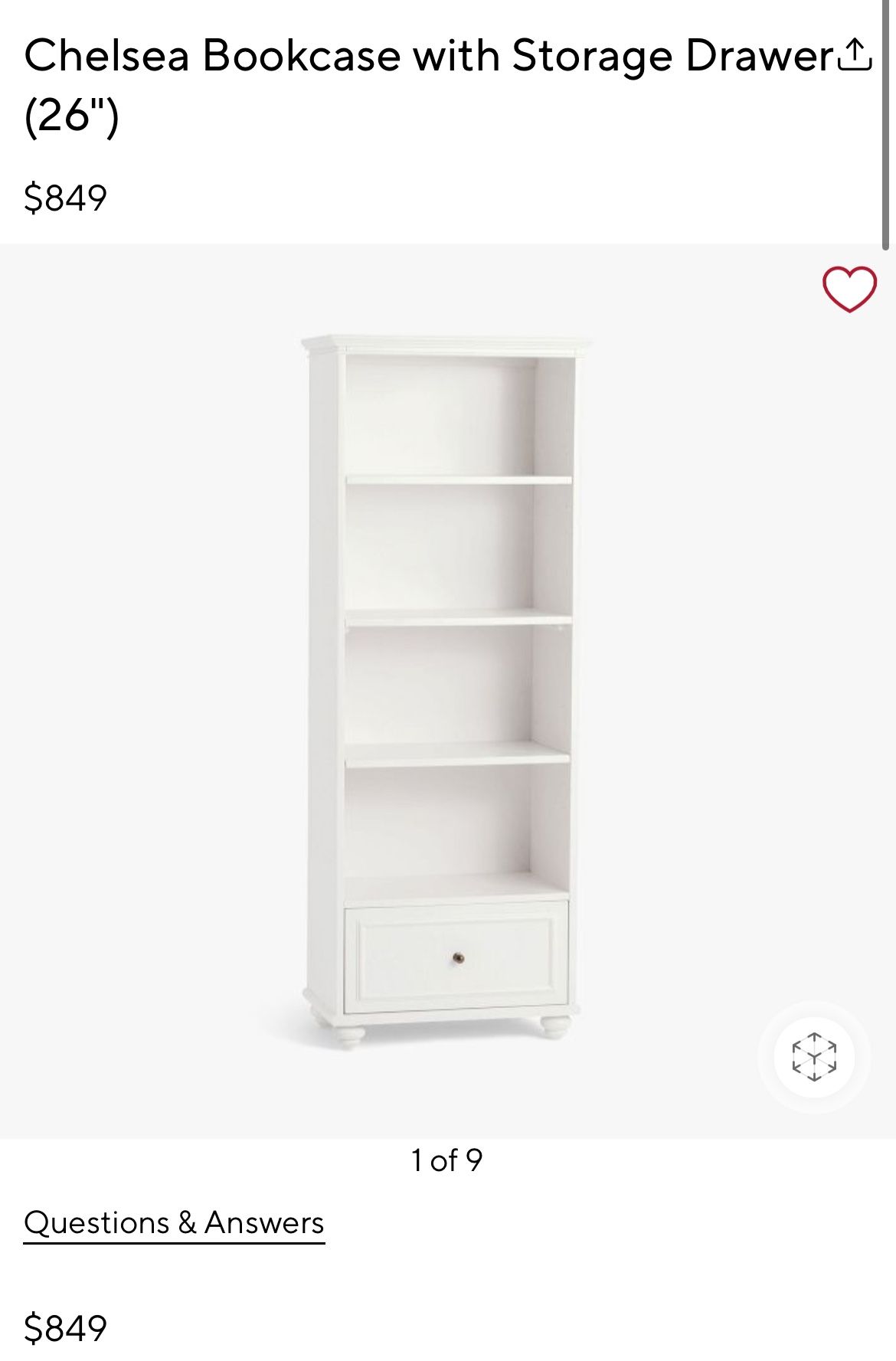Image resolution: width=896 pixels, height=1361 pixels.
Task: Open the bookcase product photo
Action: coord(447,688)
